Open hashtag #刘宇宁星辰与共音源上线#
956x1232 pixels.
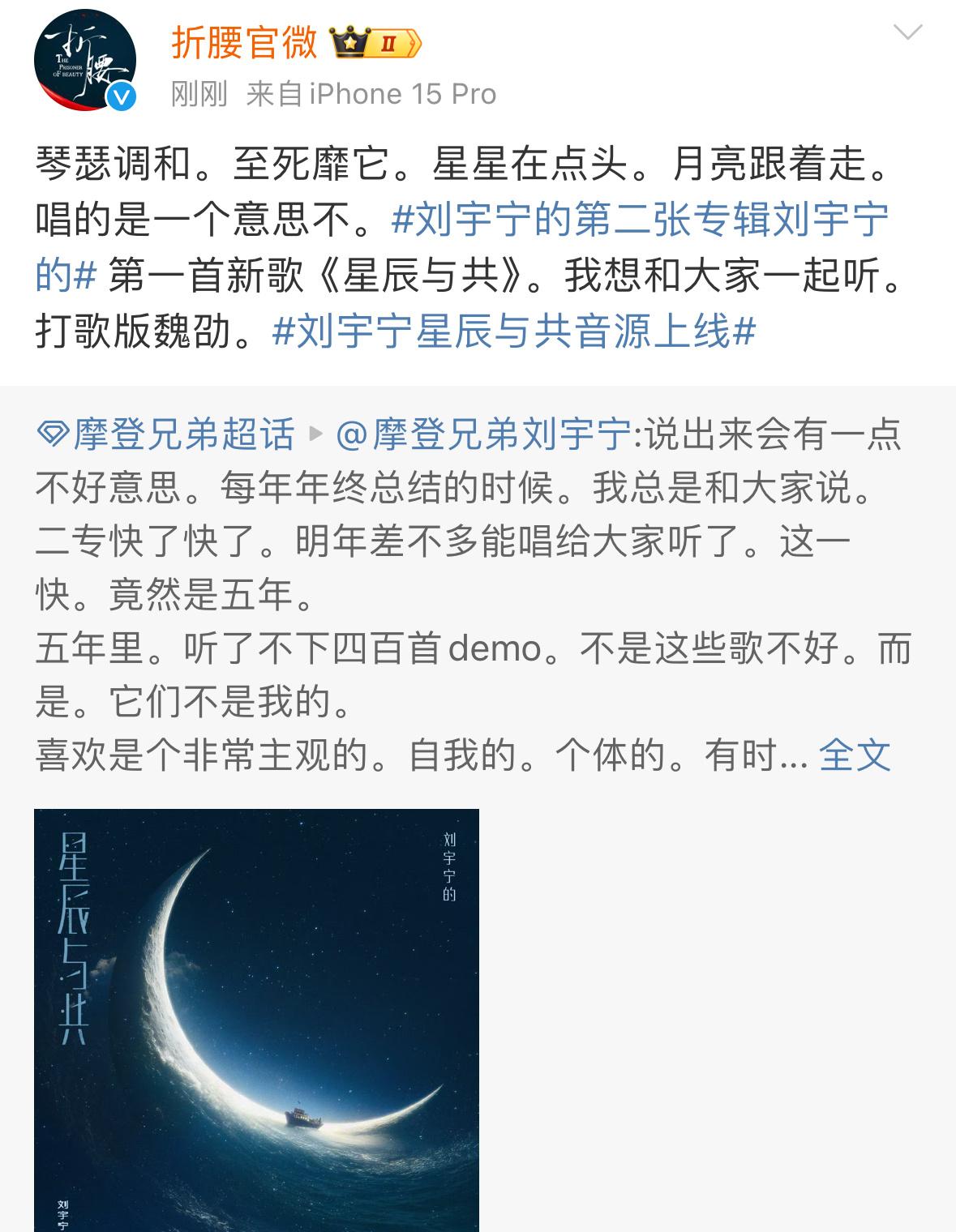click(514, 332)
